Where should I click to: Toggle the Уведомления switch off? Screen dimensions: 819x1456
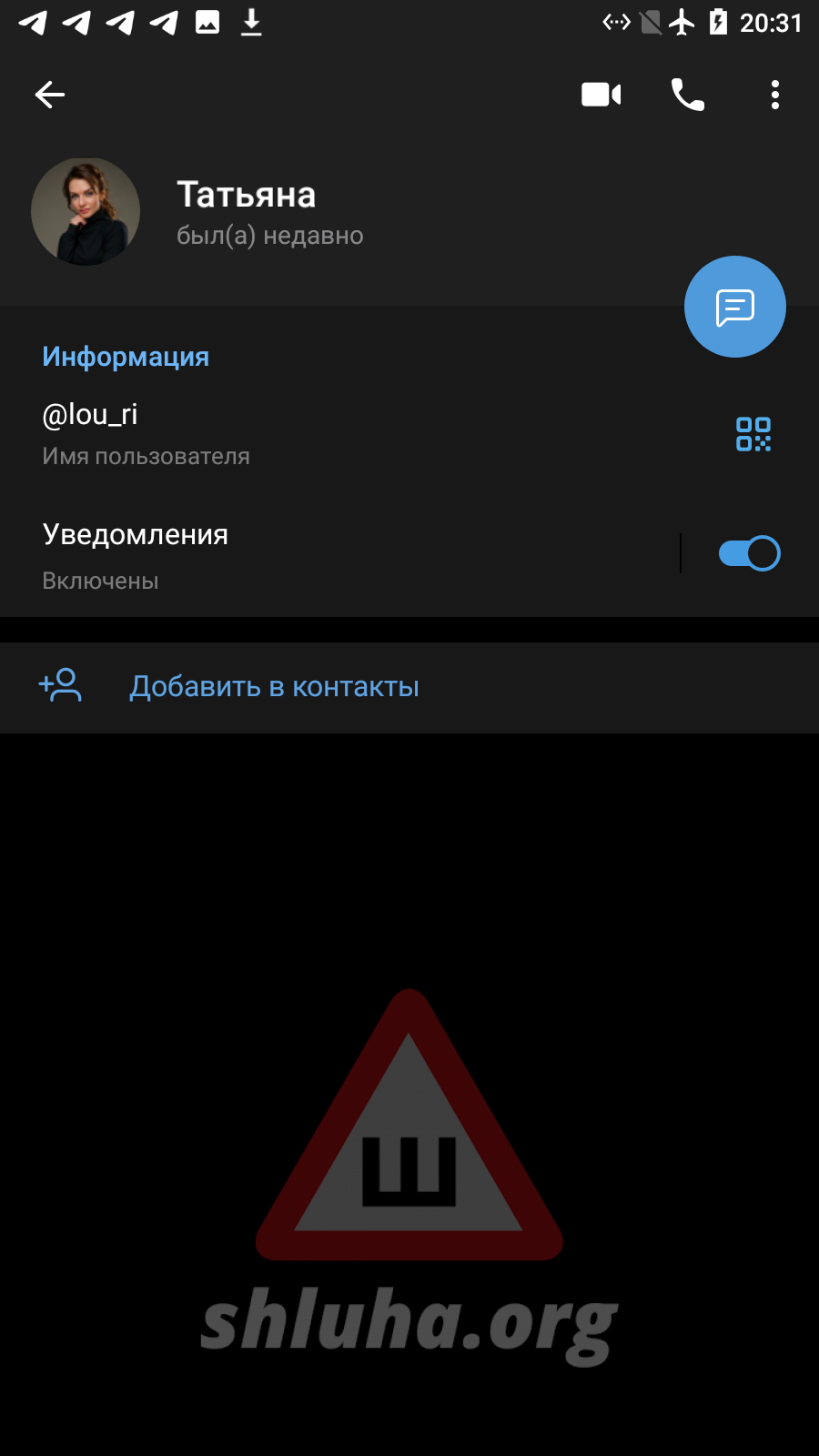point(749,553)
